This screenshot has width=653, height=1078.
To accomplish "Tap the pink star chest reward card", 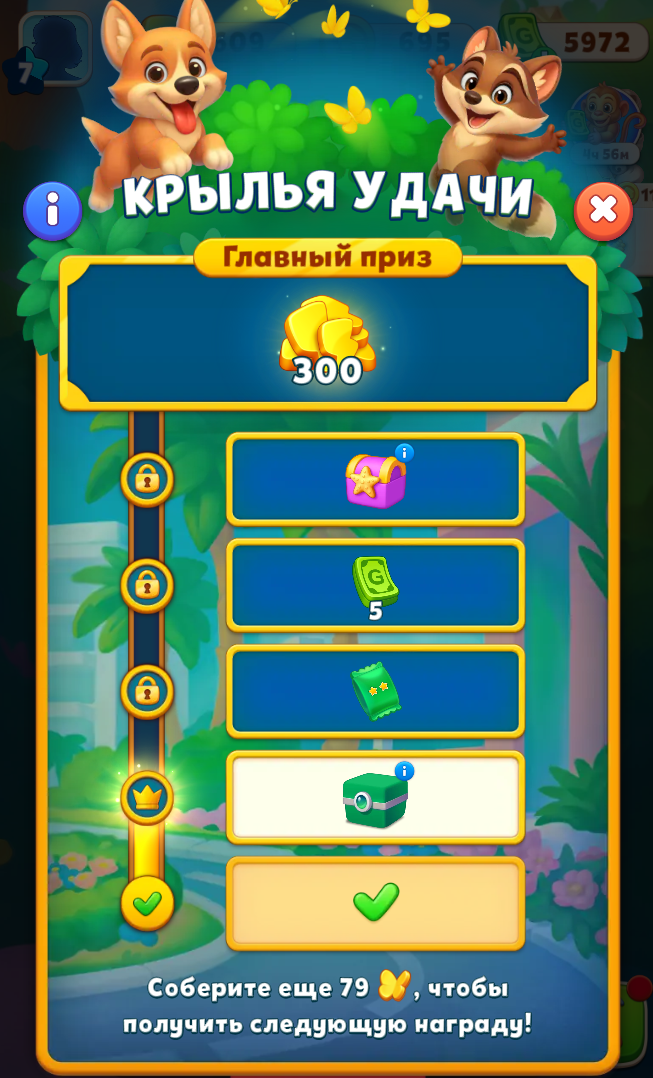I will click(374, 480).
